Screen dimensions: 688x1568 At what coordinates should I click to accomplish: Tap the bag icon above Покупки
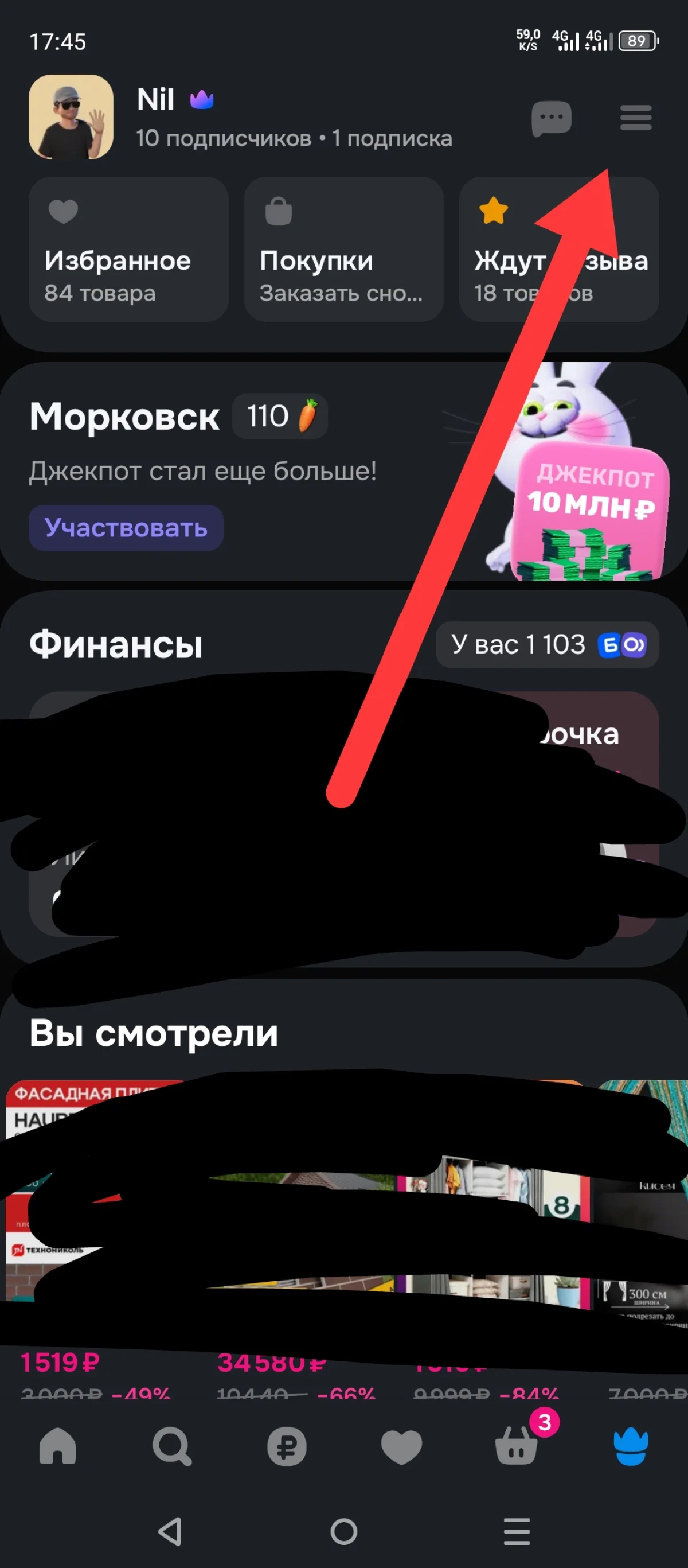click(x=279, y=210)
